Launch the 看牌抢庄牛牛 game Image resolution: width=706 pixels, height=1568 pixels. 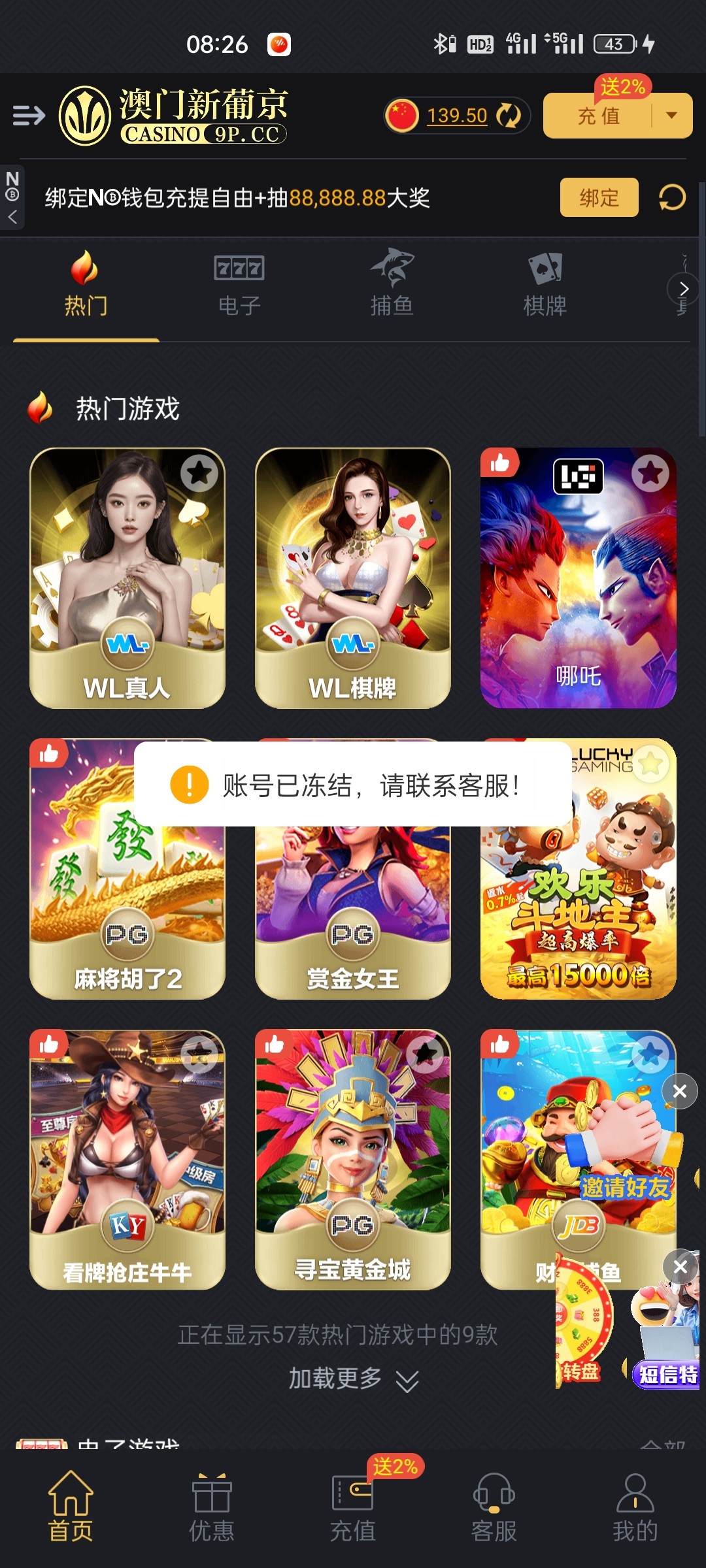coord(127,1160)
